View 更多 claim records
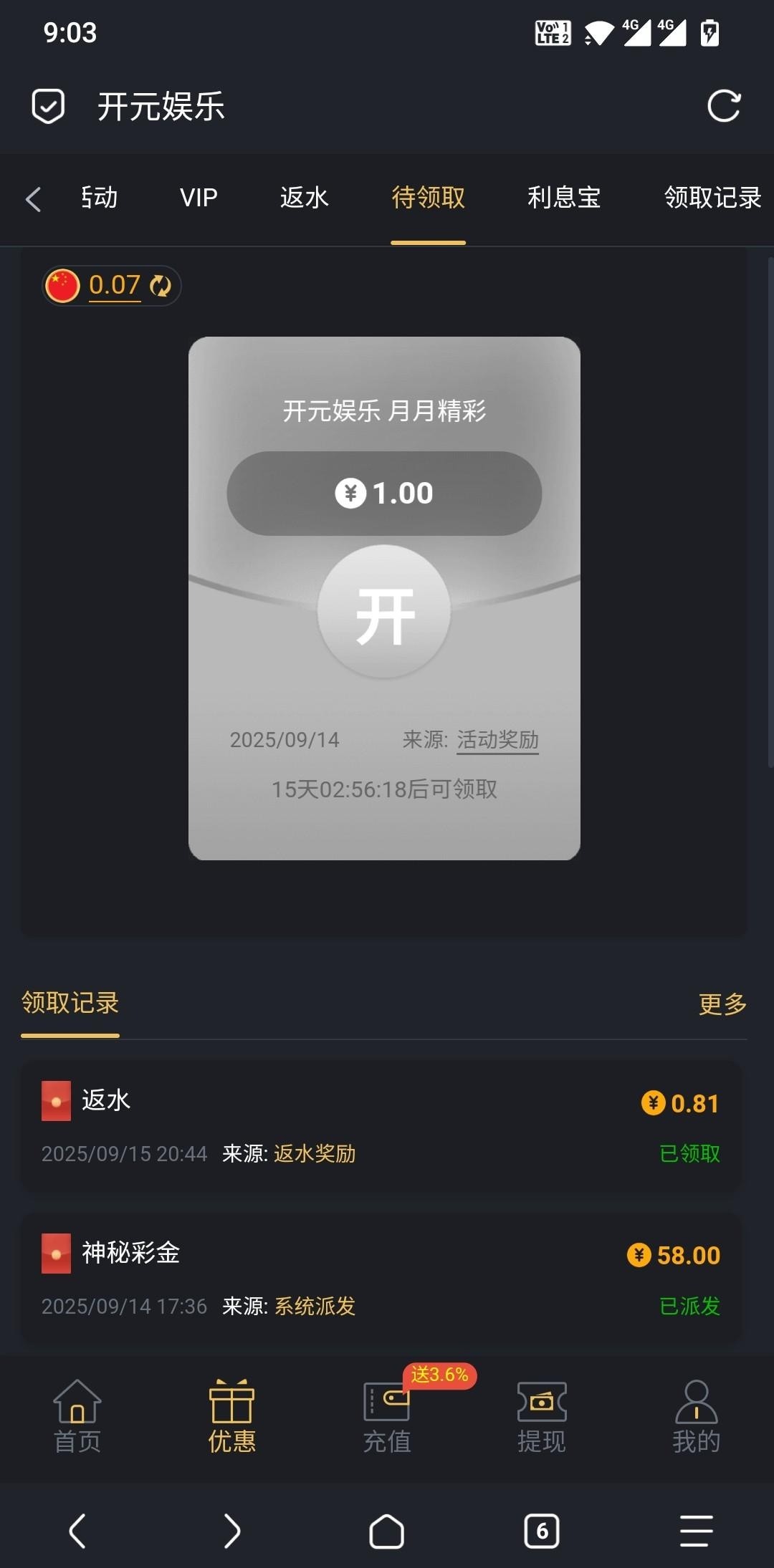Image resolution: width=774 pixels, height=1568 pixels. [x=722, y=1004]
